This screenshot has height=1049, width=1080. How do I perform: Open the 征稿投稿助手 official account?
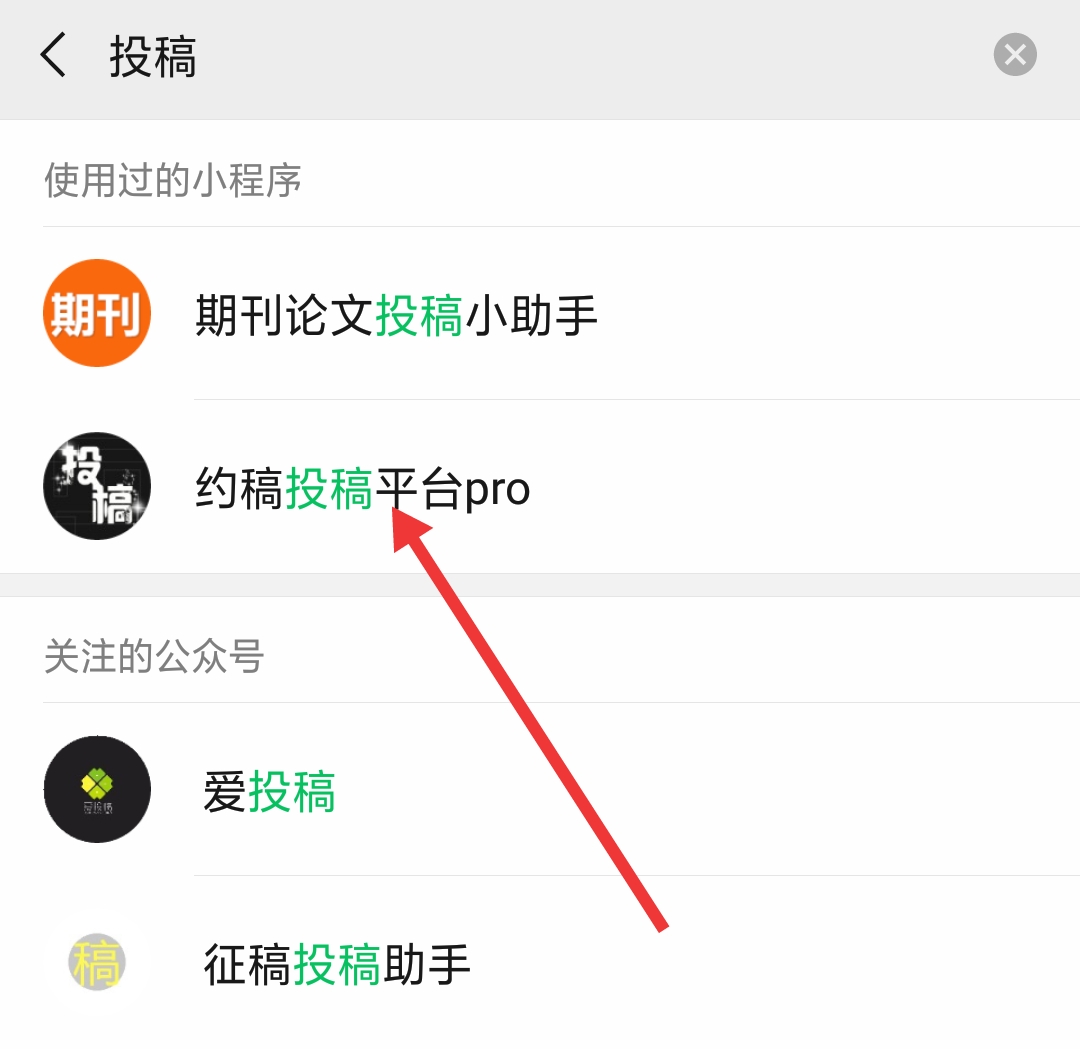(337, 965)
